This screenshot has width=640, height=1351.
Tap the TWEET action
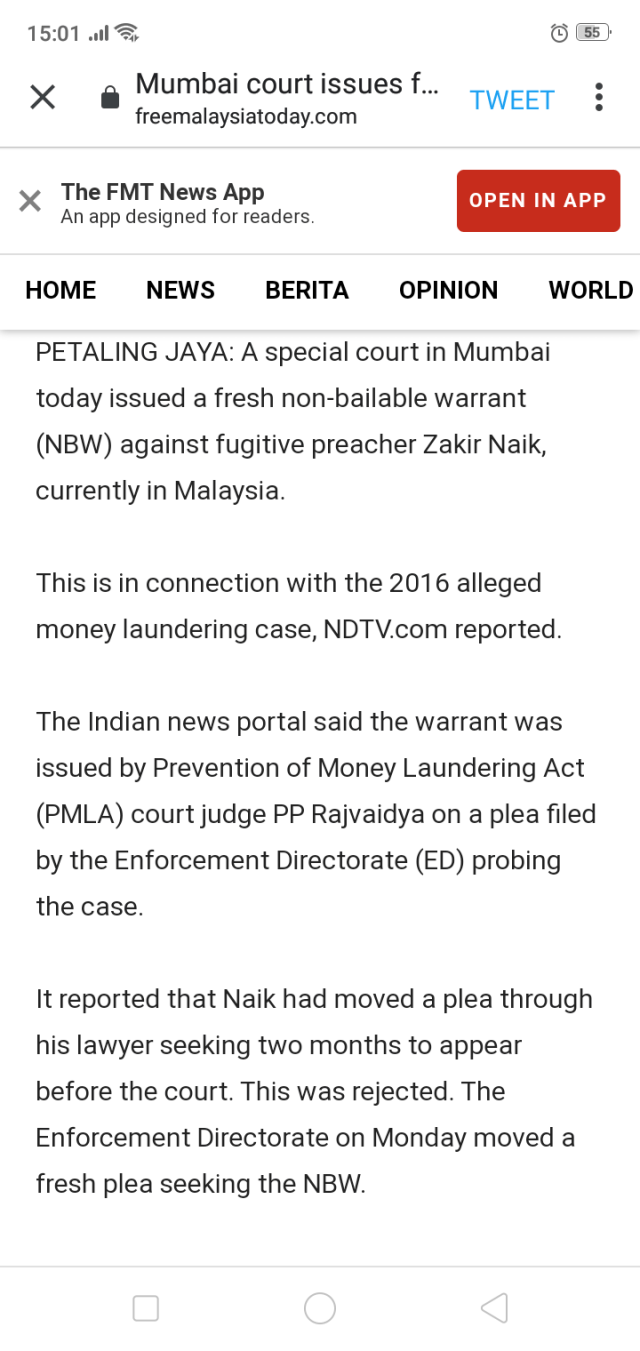coord(512,100)
